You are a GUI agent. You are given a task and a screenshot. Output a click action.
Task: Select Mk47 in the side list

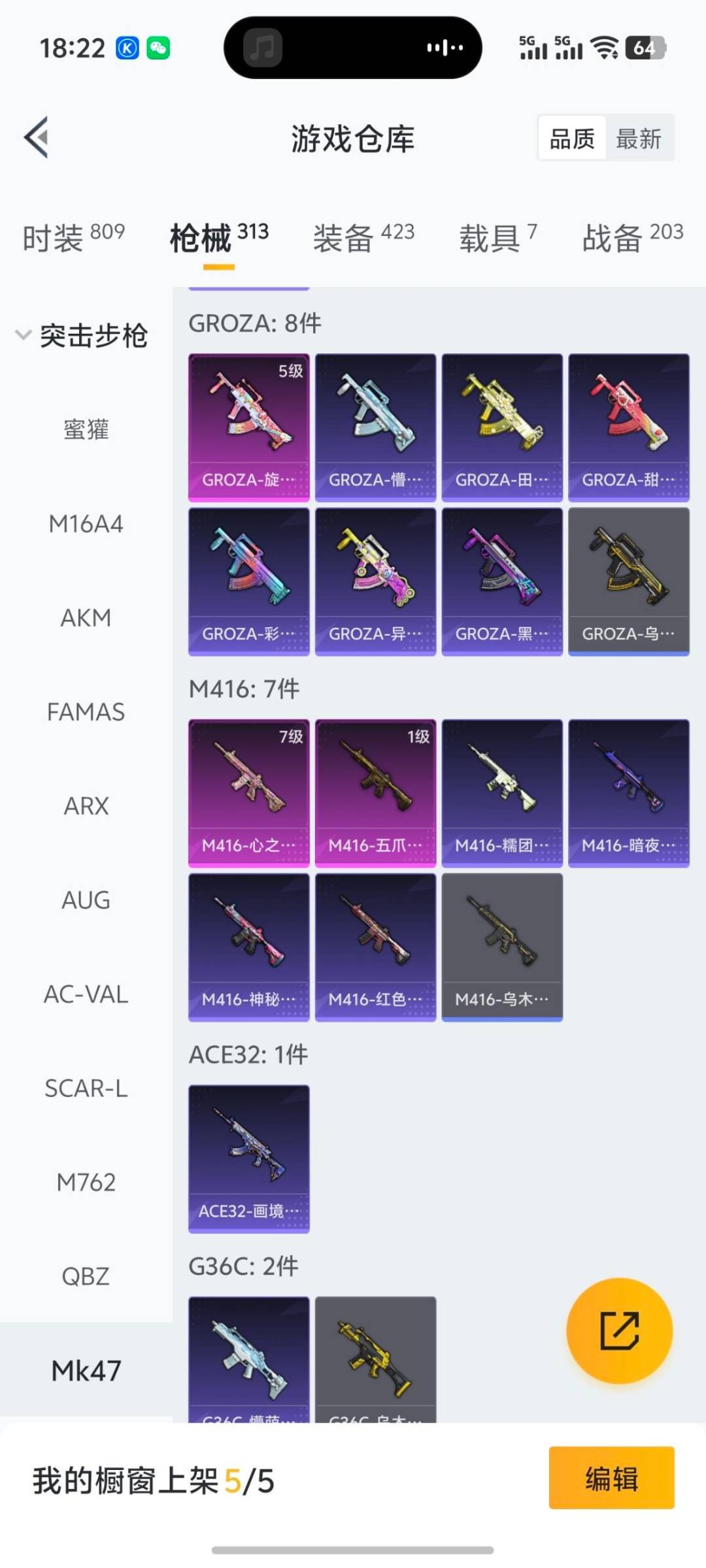pos(86,1371)
